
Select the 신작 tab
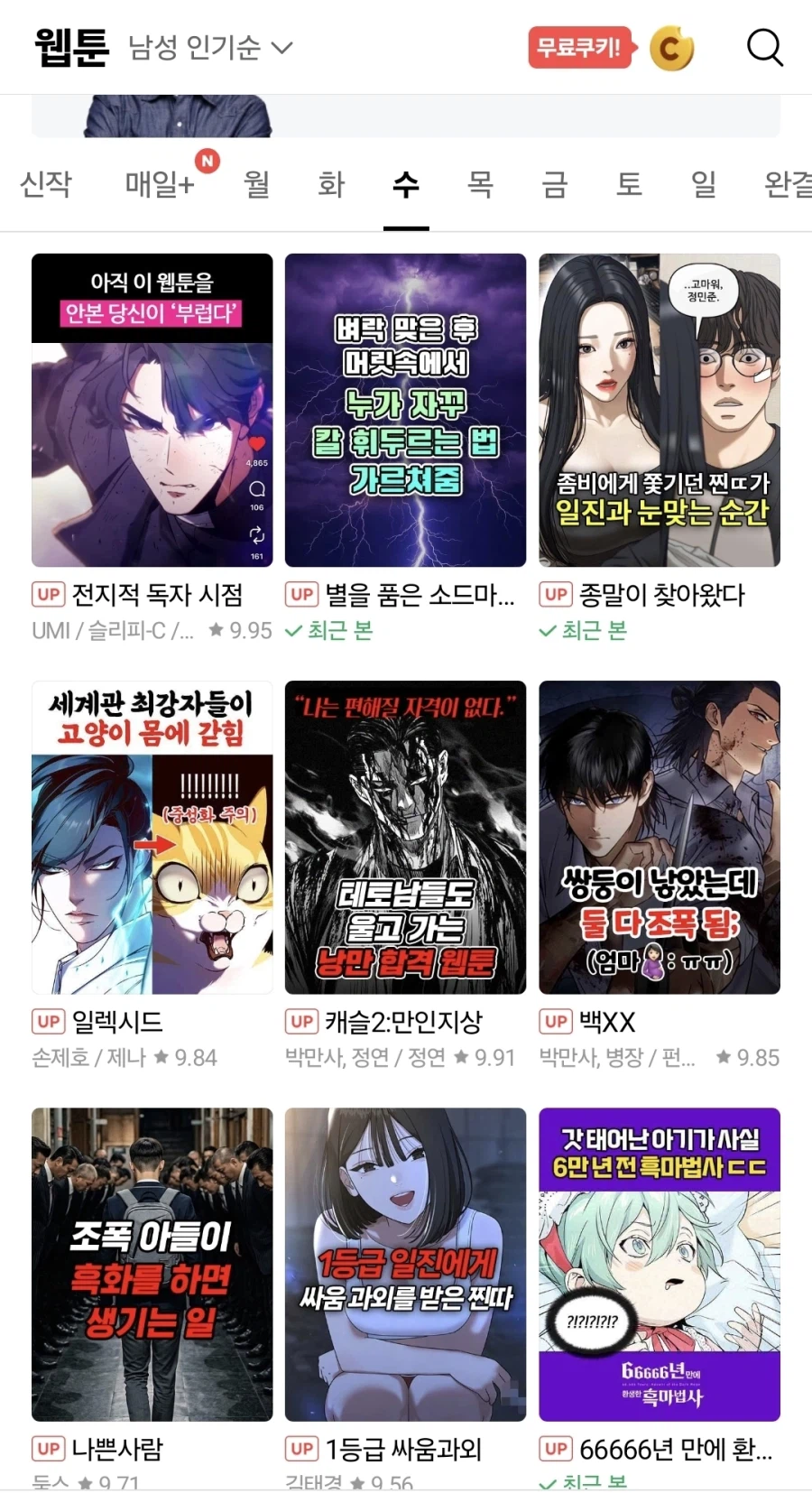(48, 184)
